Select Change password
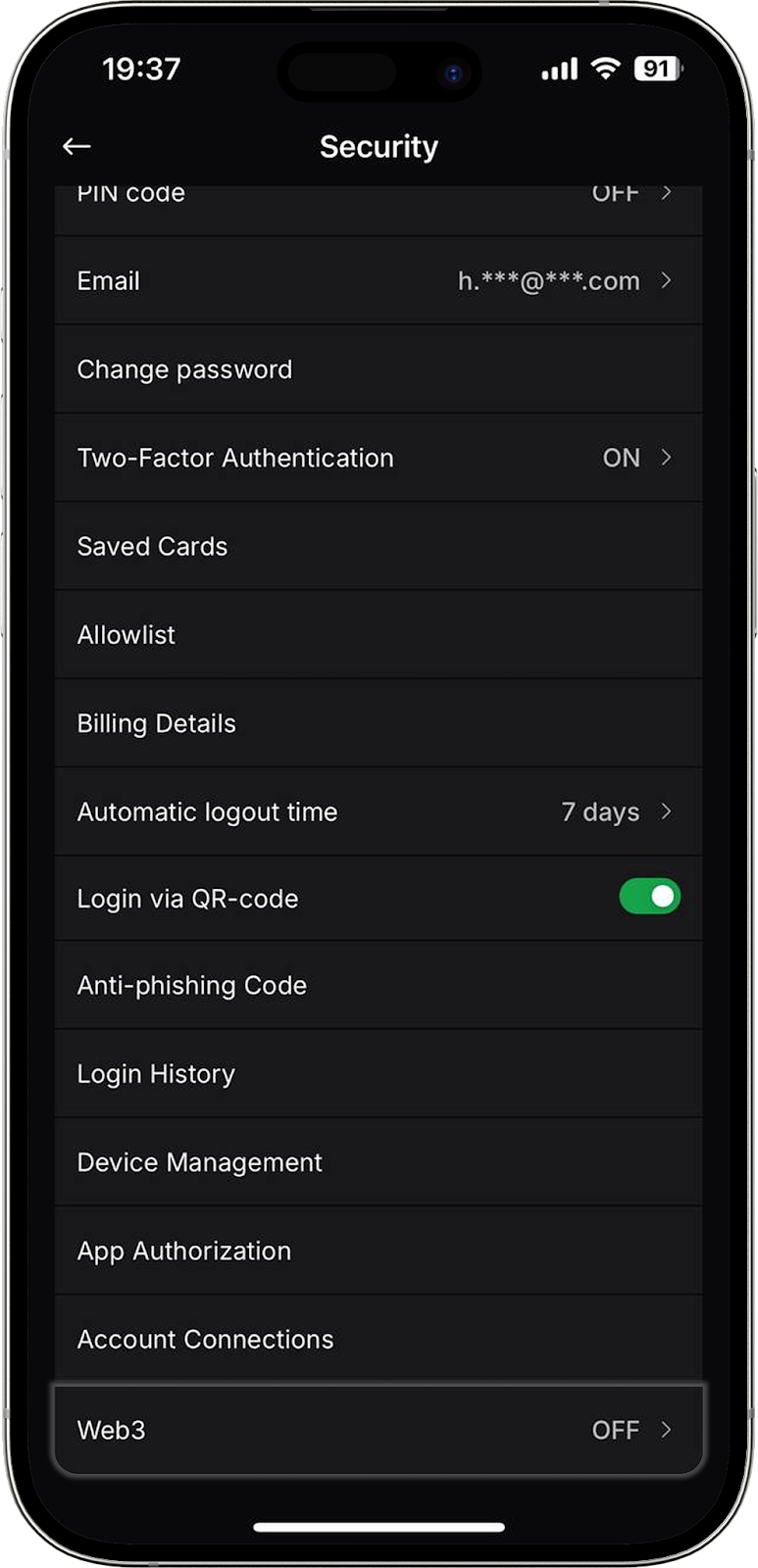This screenshot has height=1568, width=758. 378,369
